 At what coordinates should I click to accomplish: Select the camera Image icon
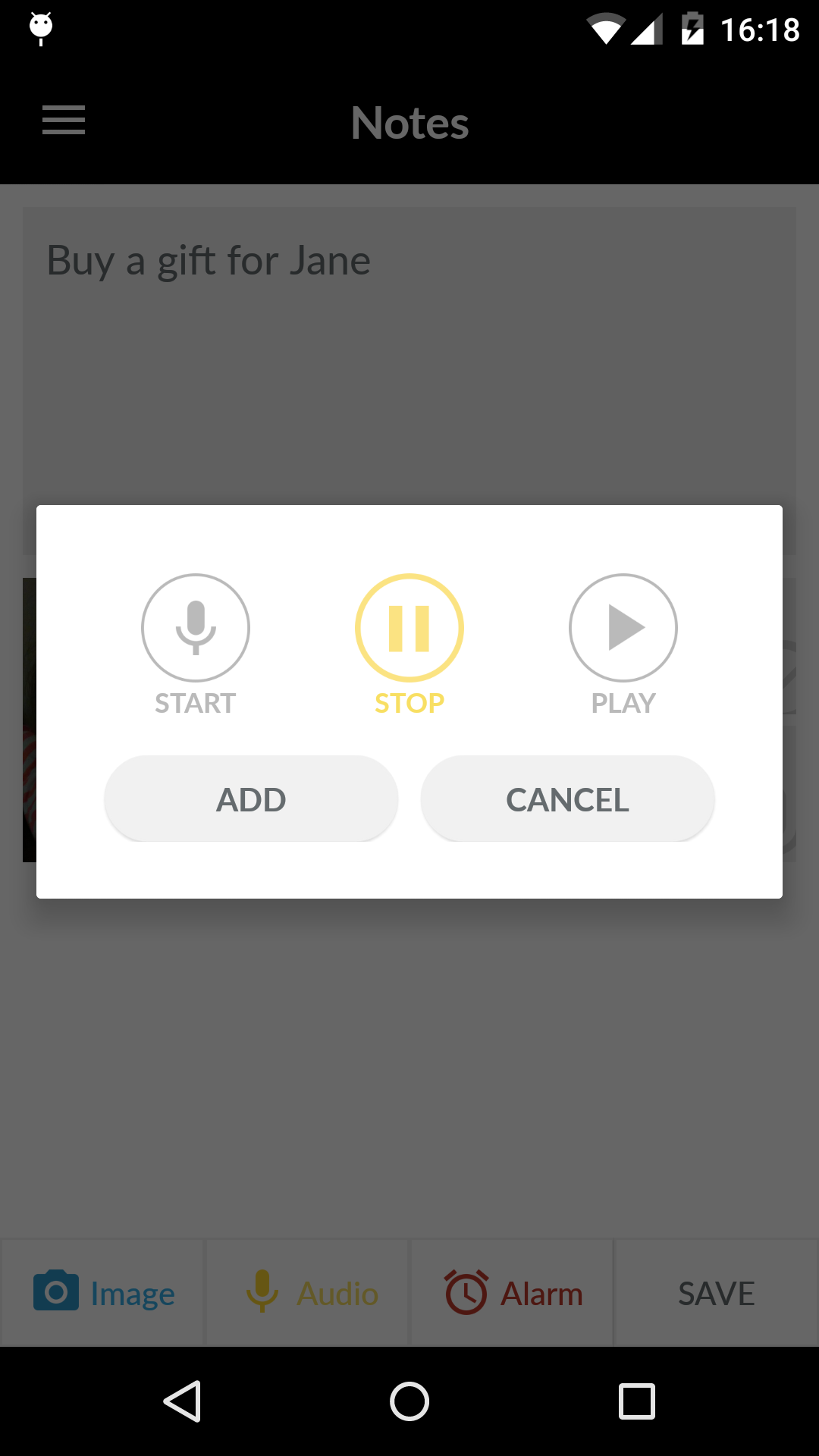pyautogui.click(x=53, y=1294)
